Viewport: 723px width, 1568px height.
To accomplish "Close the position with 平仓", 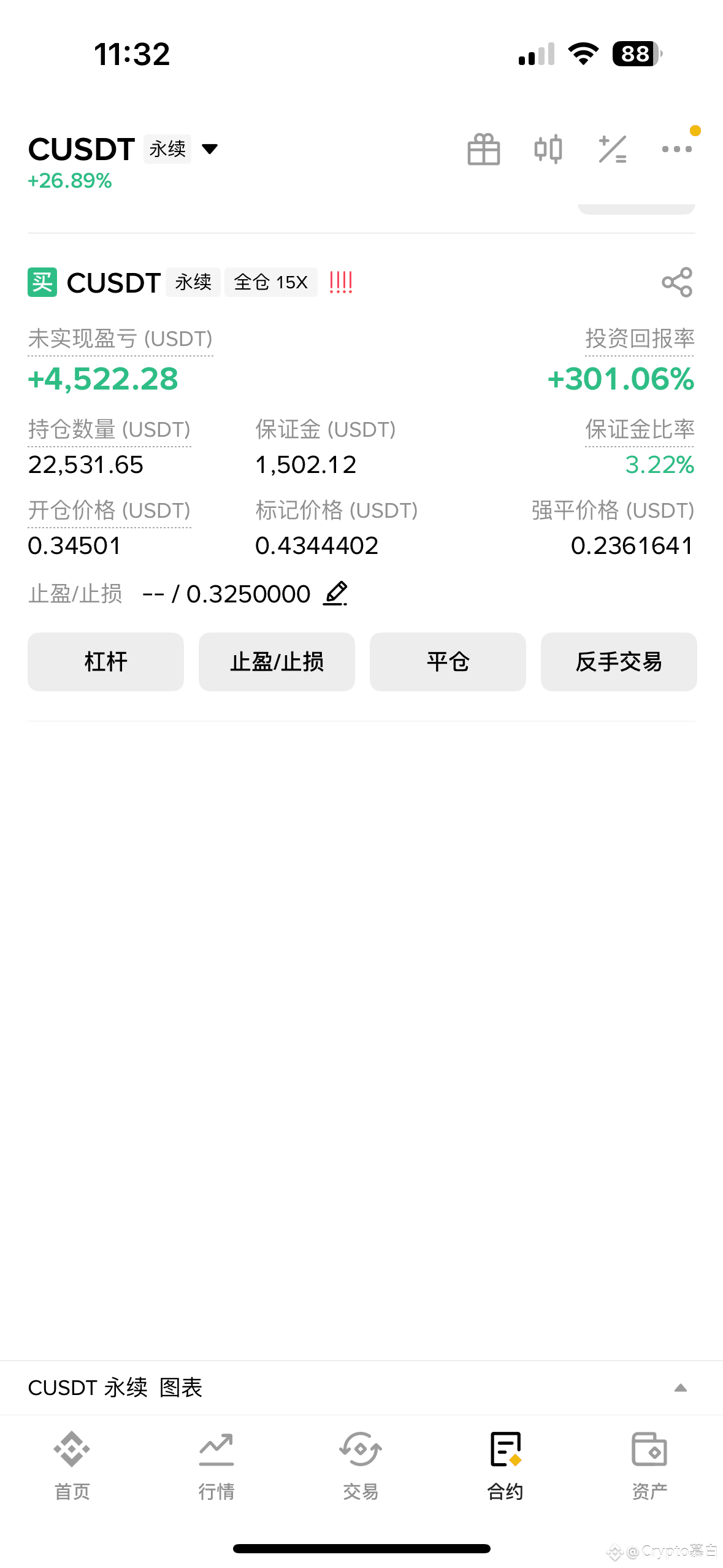I will tap(448, 662).
